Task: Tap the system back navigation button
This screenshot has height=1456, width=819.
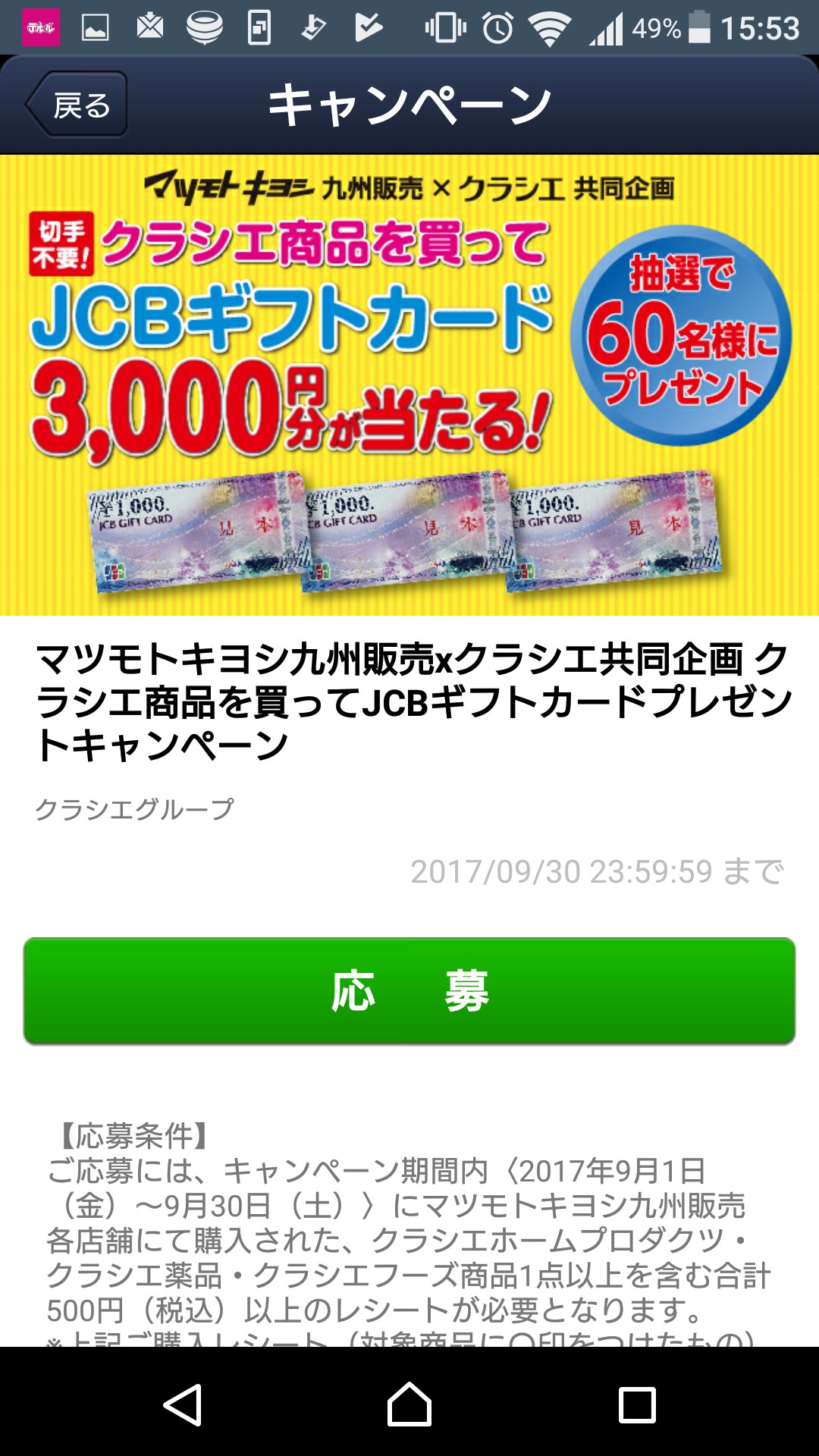Action: point(183,1404)
